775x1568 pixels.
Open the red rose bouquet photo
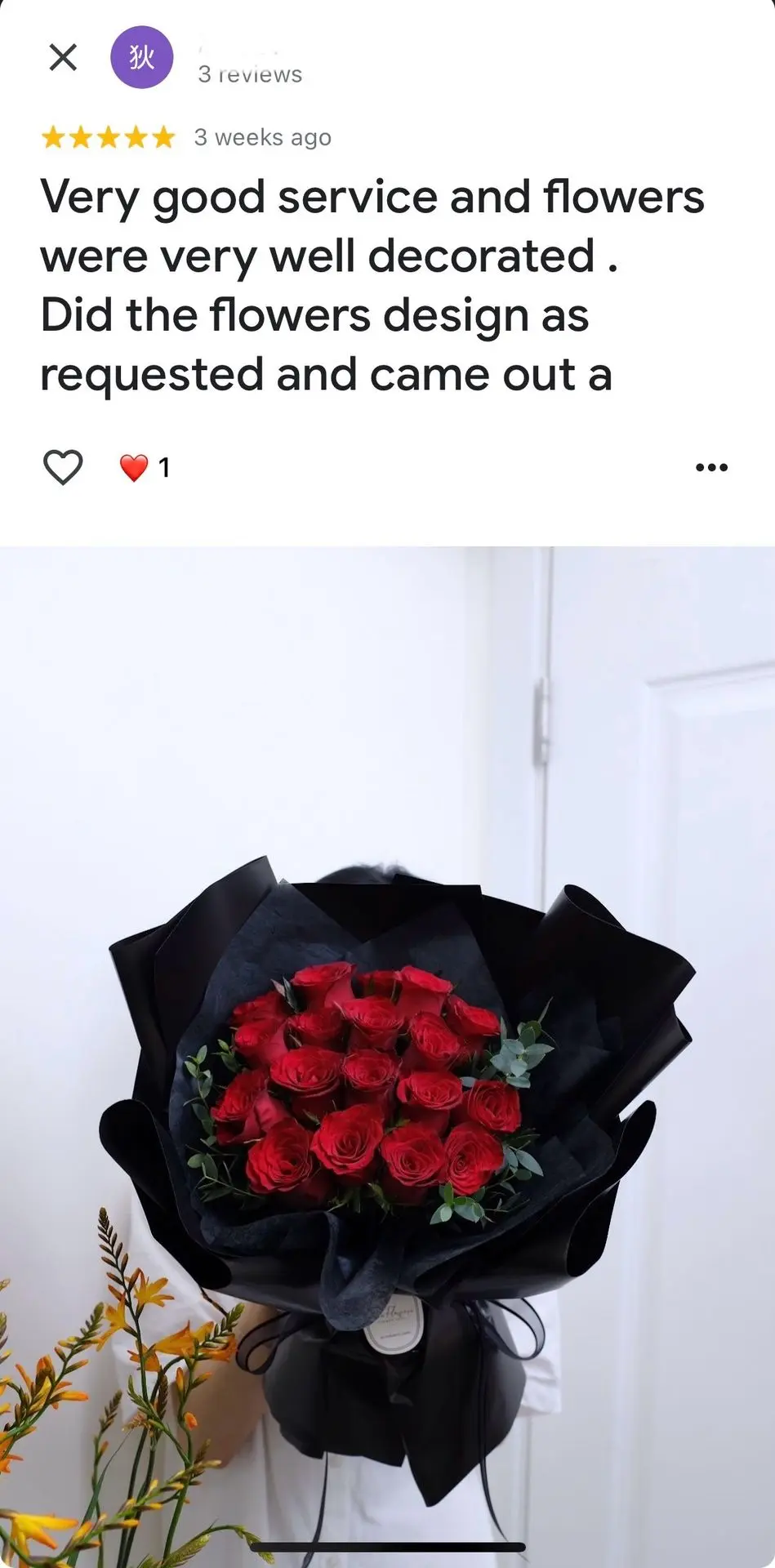387,1057
